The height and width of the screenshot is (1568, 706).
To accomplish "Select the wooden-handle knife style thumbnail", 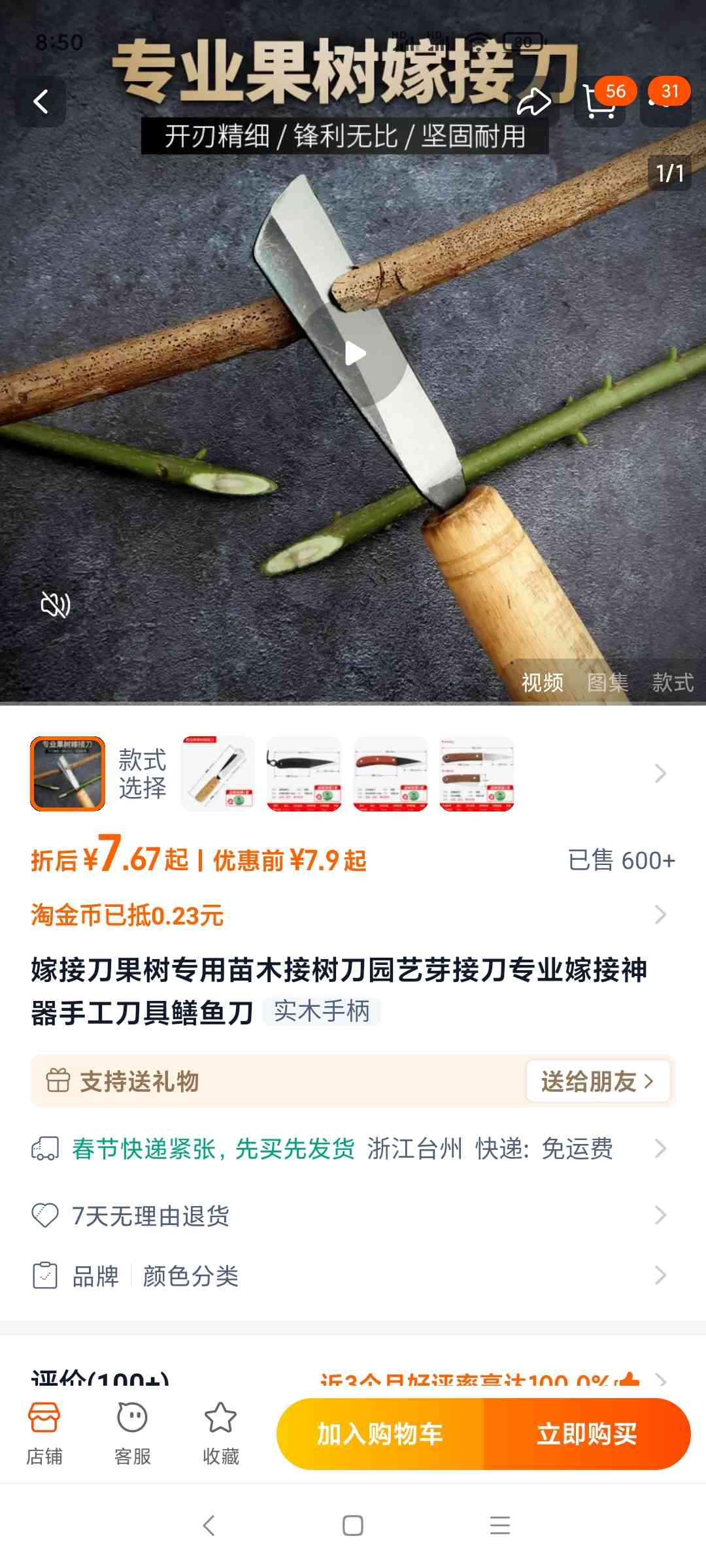I will tap(217, 774).
